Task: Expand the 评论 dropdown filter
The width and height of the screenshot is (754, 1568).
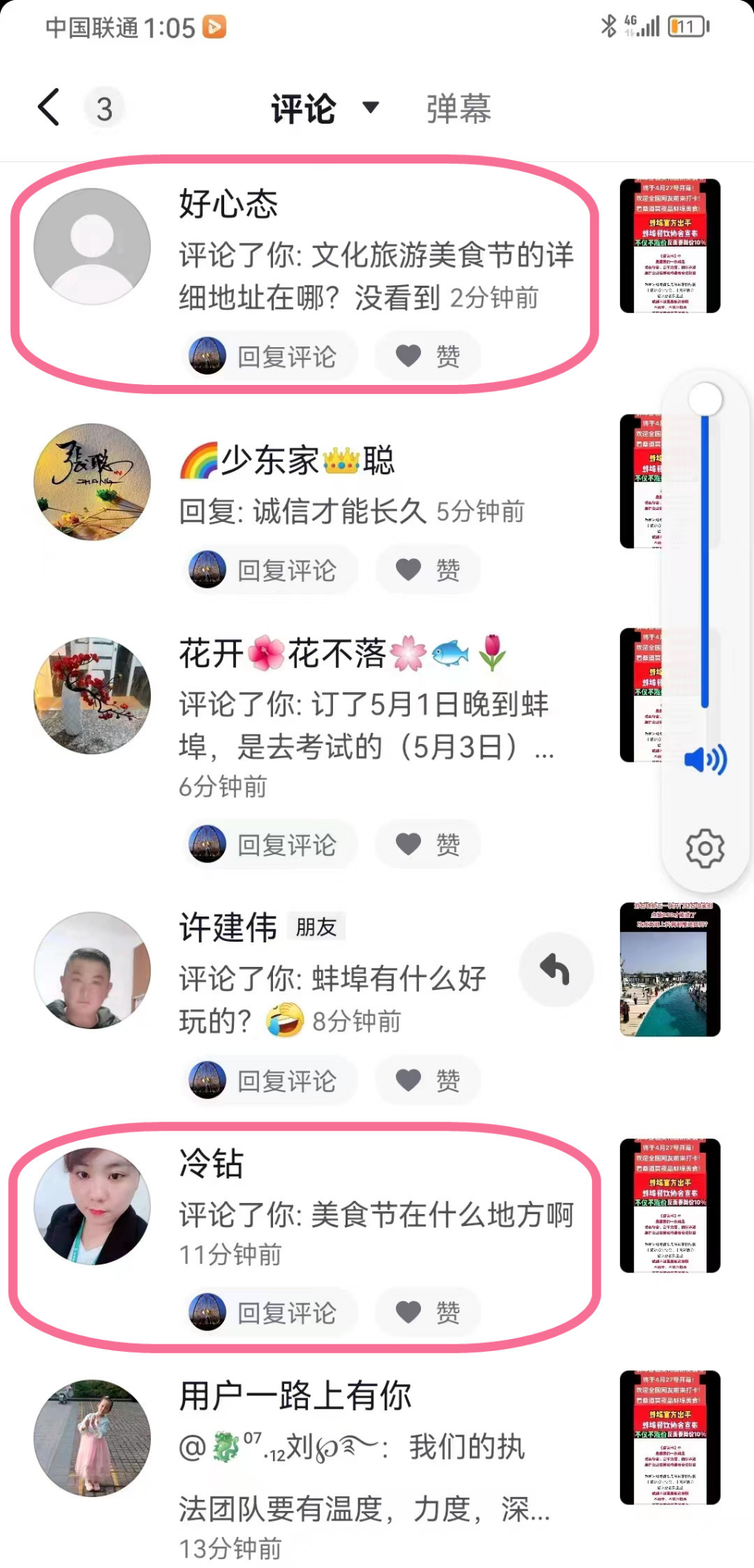Action: [x=371, y=108]
